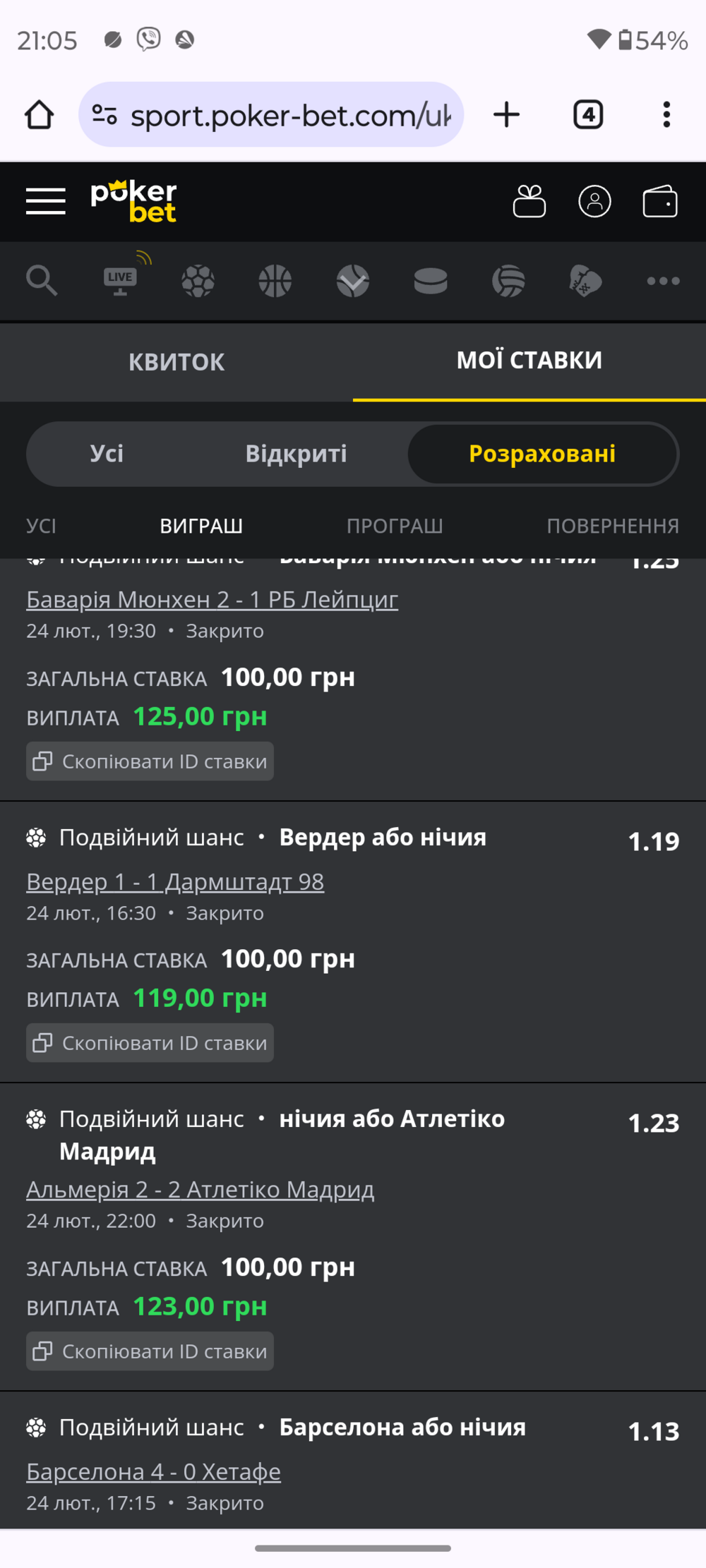Open the browser tab switcher
The width and height of the screenshot is (706, 1568).
pos(588,114)
